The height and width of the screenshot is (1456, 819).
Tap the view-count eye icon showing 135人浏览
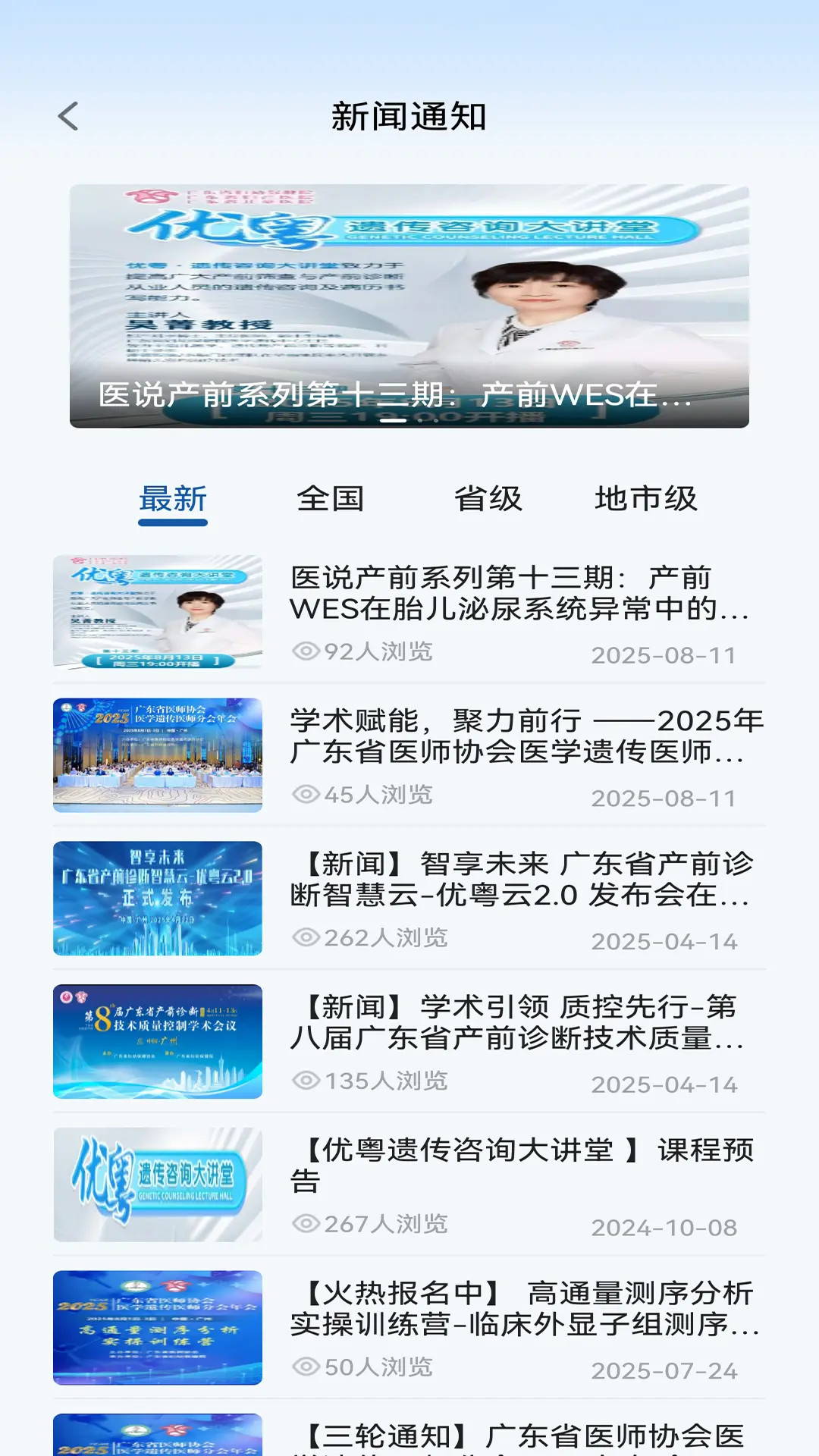[x=308, y=1080]
